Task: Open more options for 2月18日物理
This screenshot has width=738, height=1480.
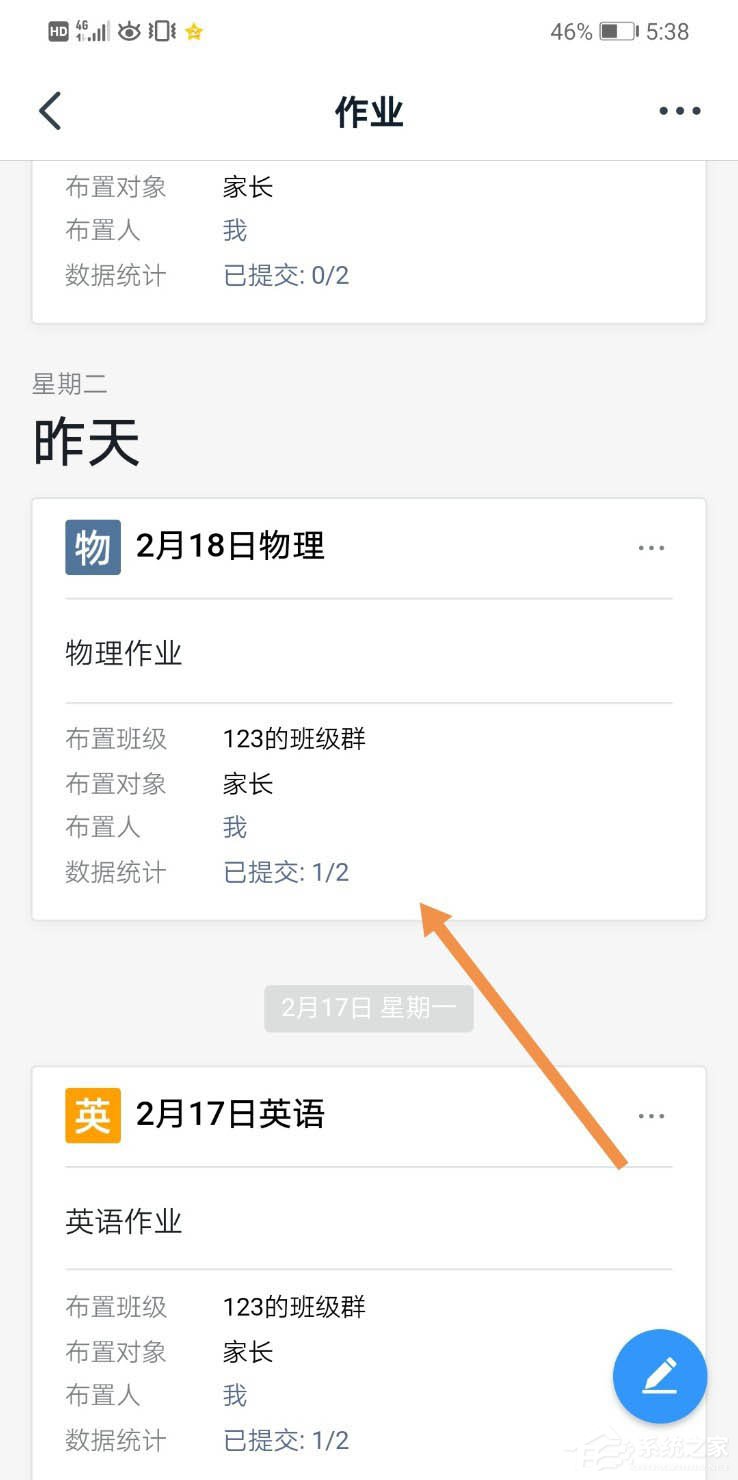Action: [651, 548]
